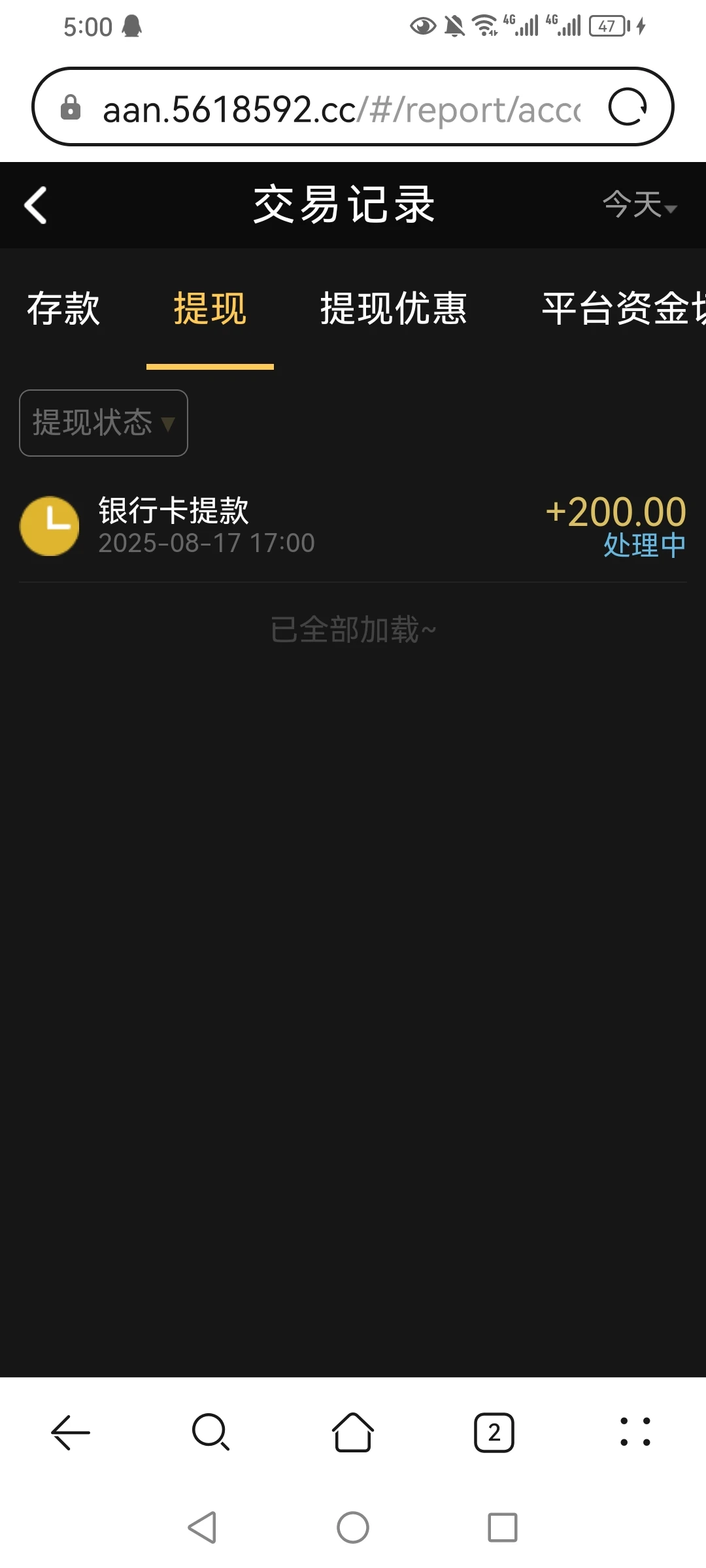The height and width of the screenshot is (1568, 706).
Task: Open browser search with the magnifier icon
Action: point(211,1431)
